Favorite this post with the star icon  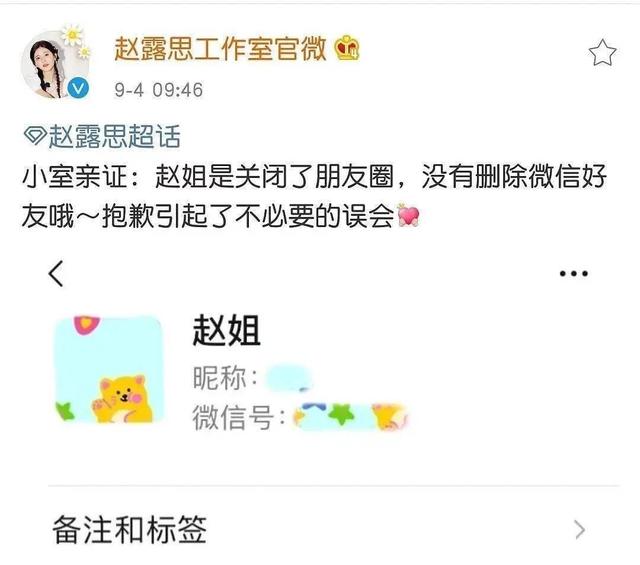[x=602, y=53]
